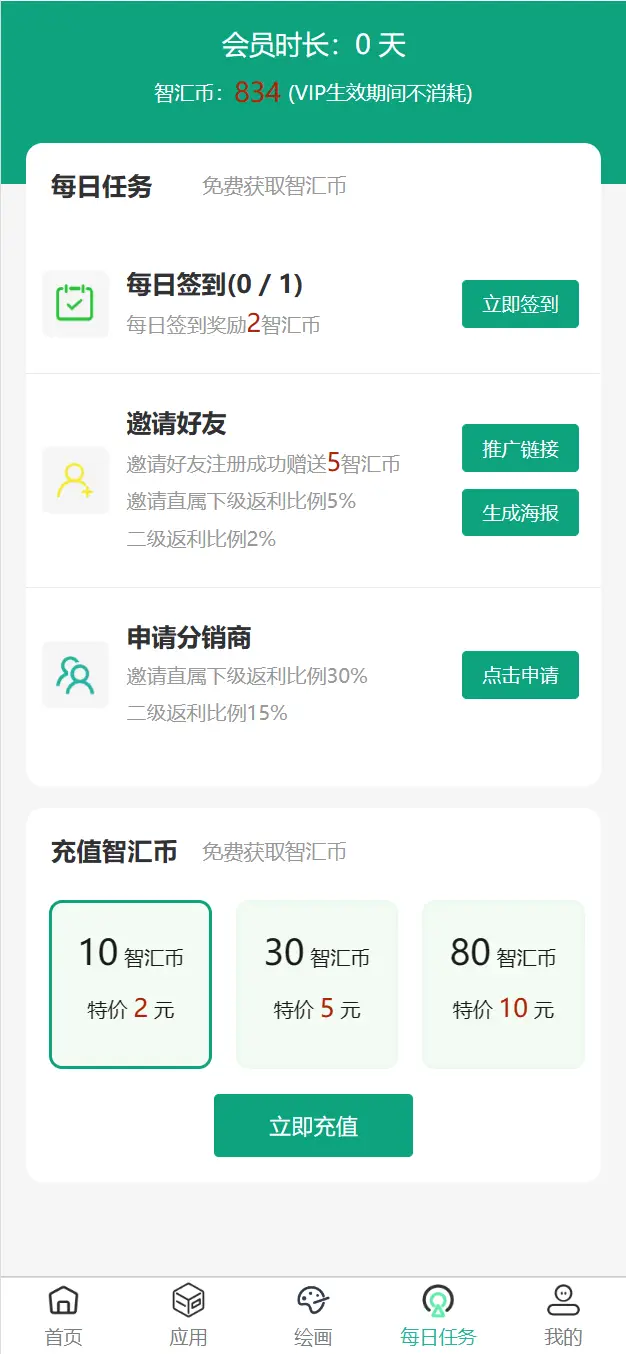Generate a poster with 生成海报
This screenshot has width=626, height=1354.
tap(520, 512)
